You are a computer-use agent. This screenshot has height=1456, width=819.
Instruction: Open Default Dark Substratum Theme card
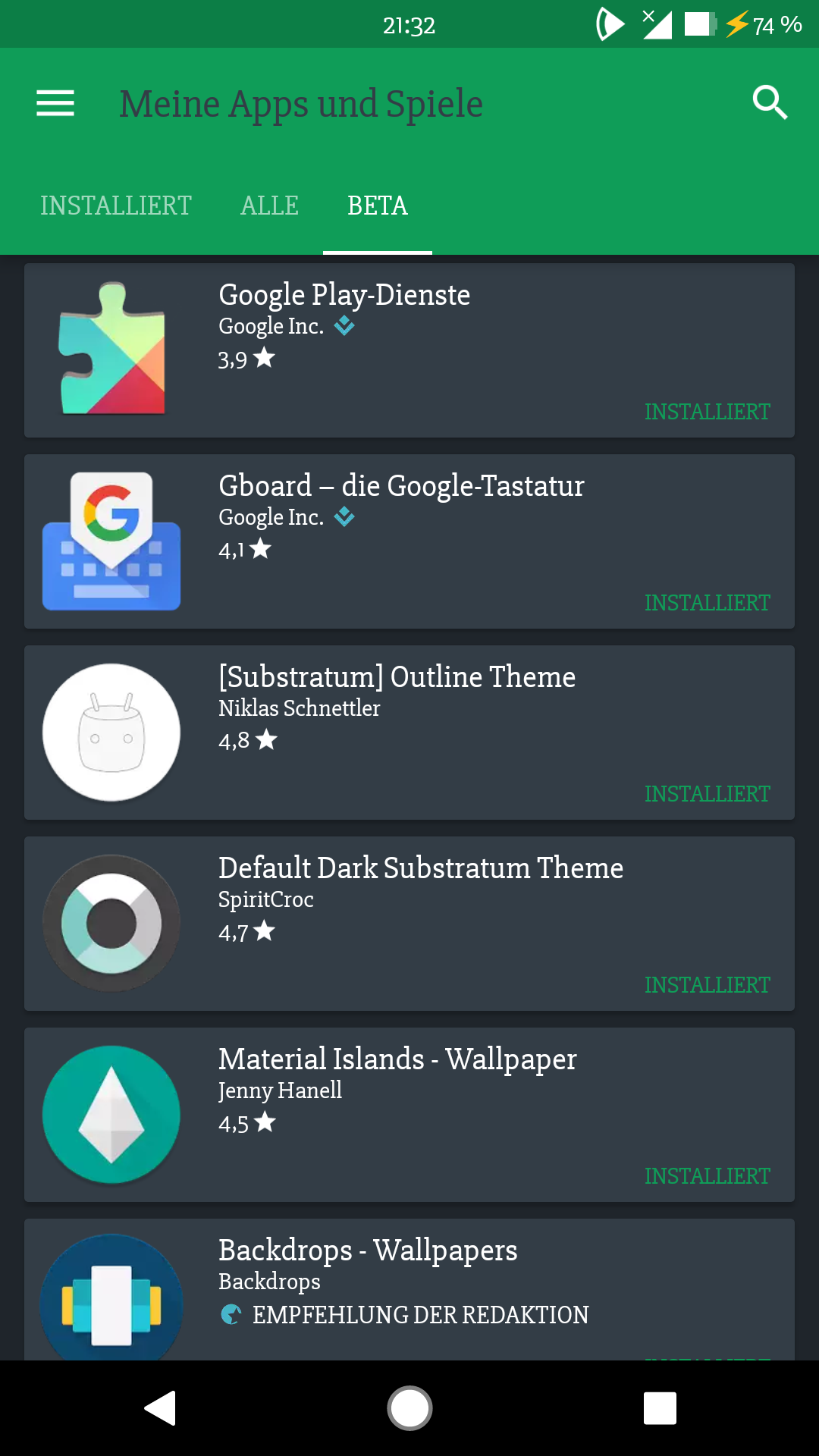click(409, 924)
